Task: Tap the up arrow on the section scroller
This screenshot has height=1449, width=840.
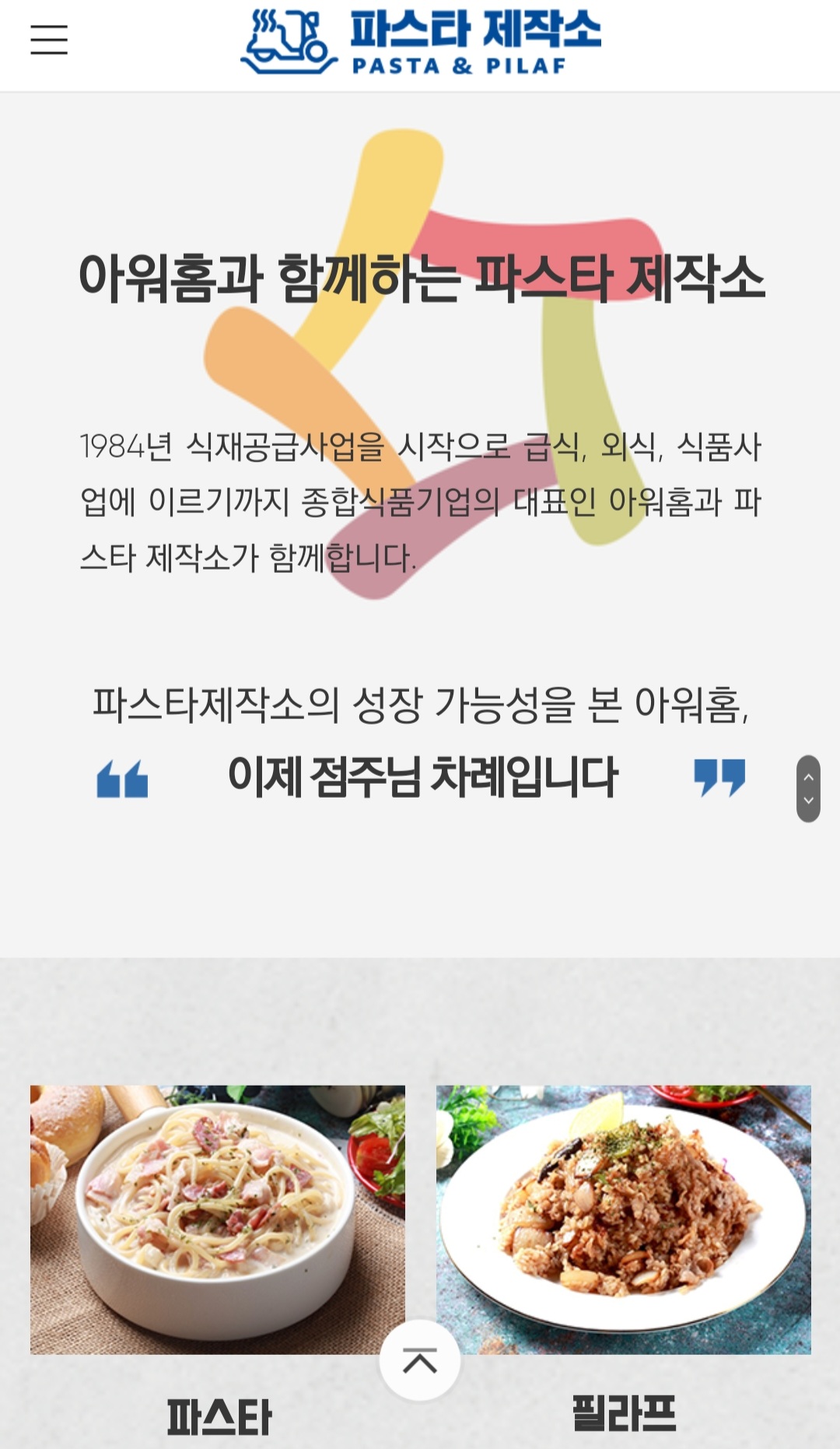Action: click(808, 777)
